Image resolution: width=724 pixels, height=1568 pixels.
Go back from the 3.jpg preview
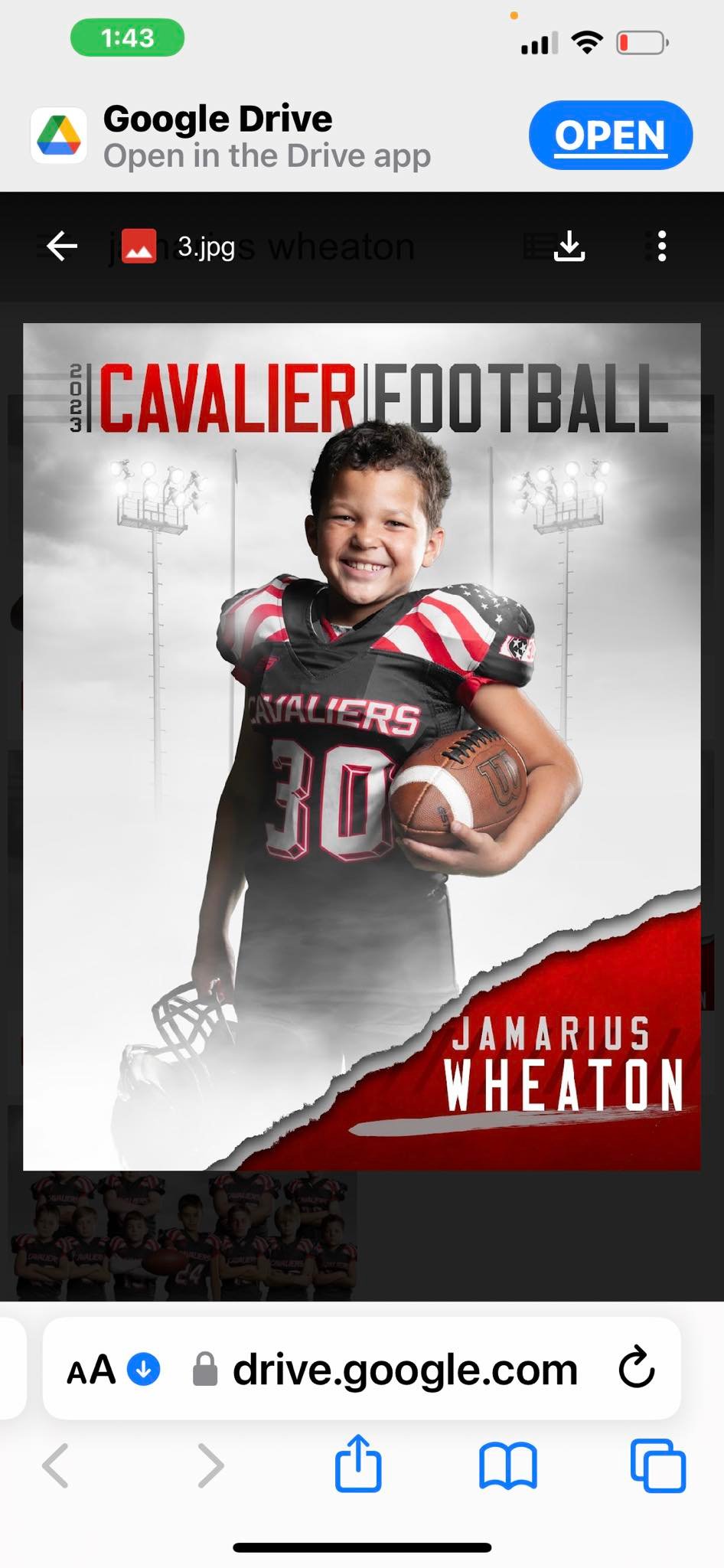pos(62,246)
